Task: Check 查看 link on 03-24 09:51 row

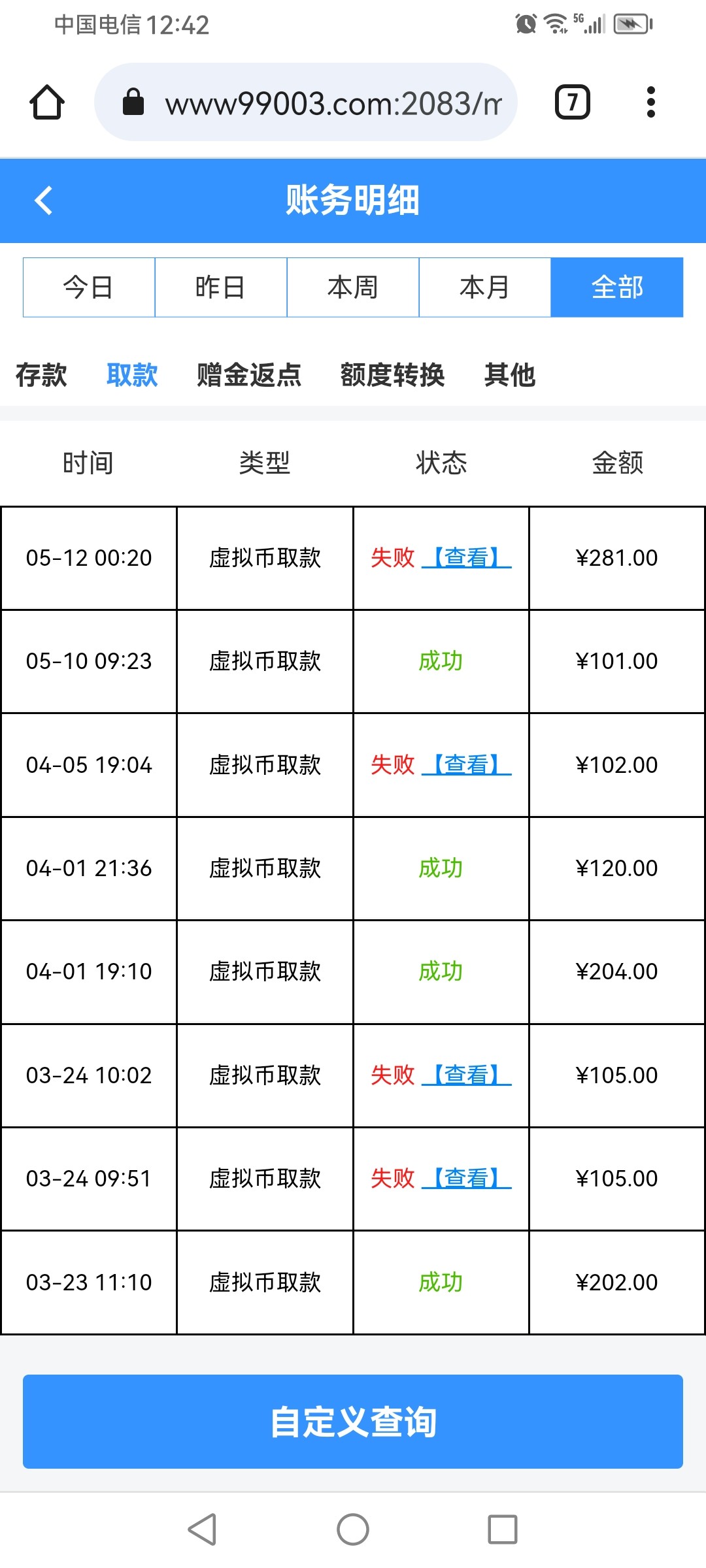Action: tap(467, 1178)
